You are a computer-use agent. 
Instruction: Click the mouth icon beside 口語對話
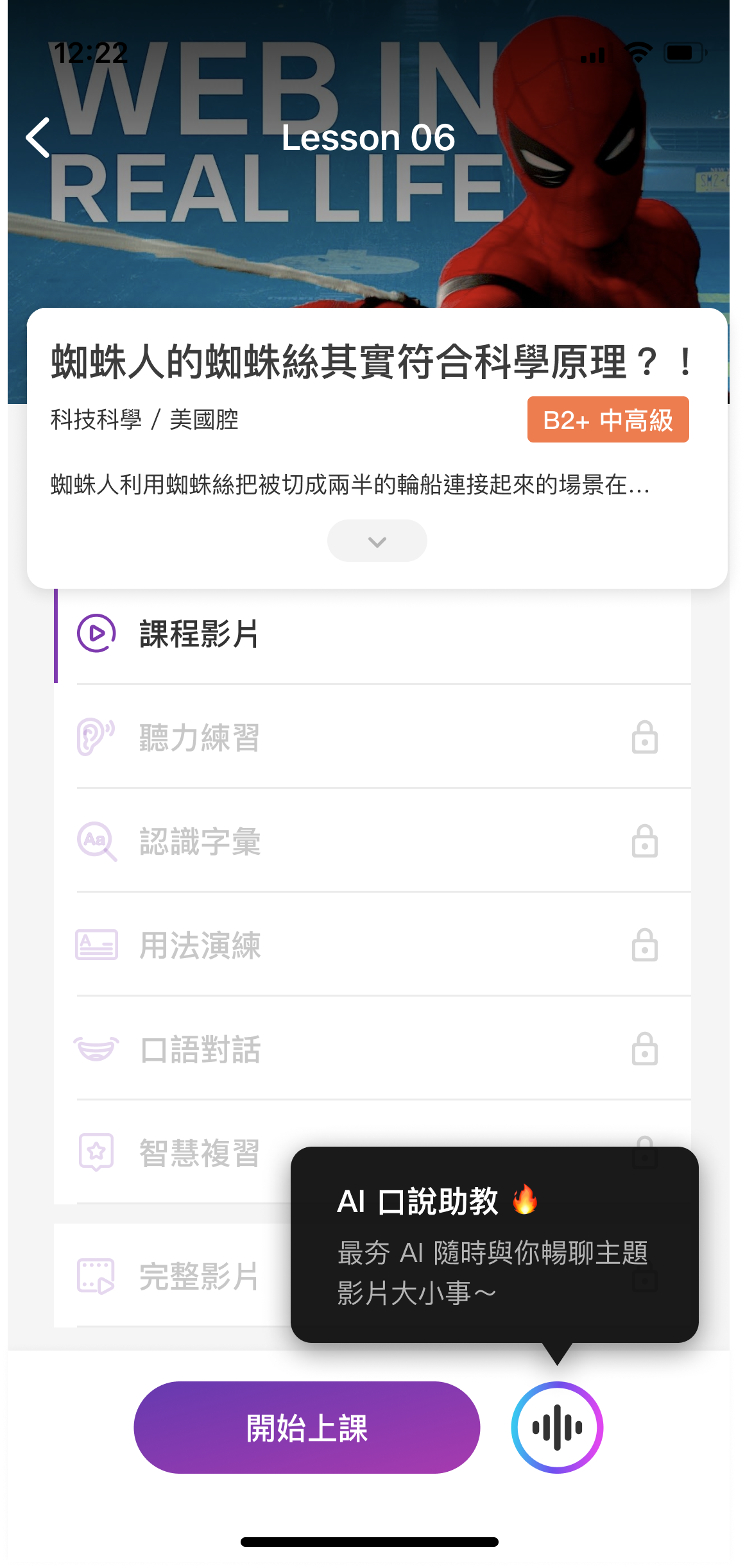coord(96,1048)
